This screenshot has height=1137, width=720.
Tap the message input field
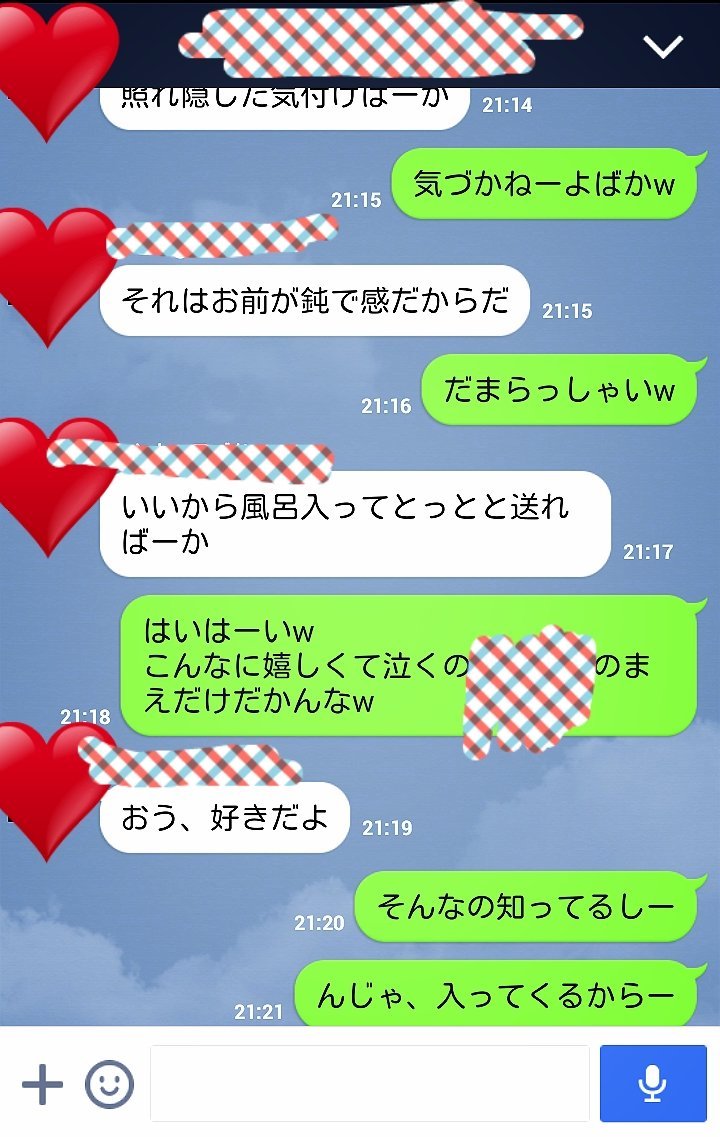click(x=369, y=1084)
